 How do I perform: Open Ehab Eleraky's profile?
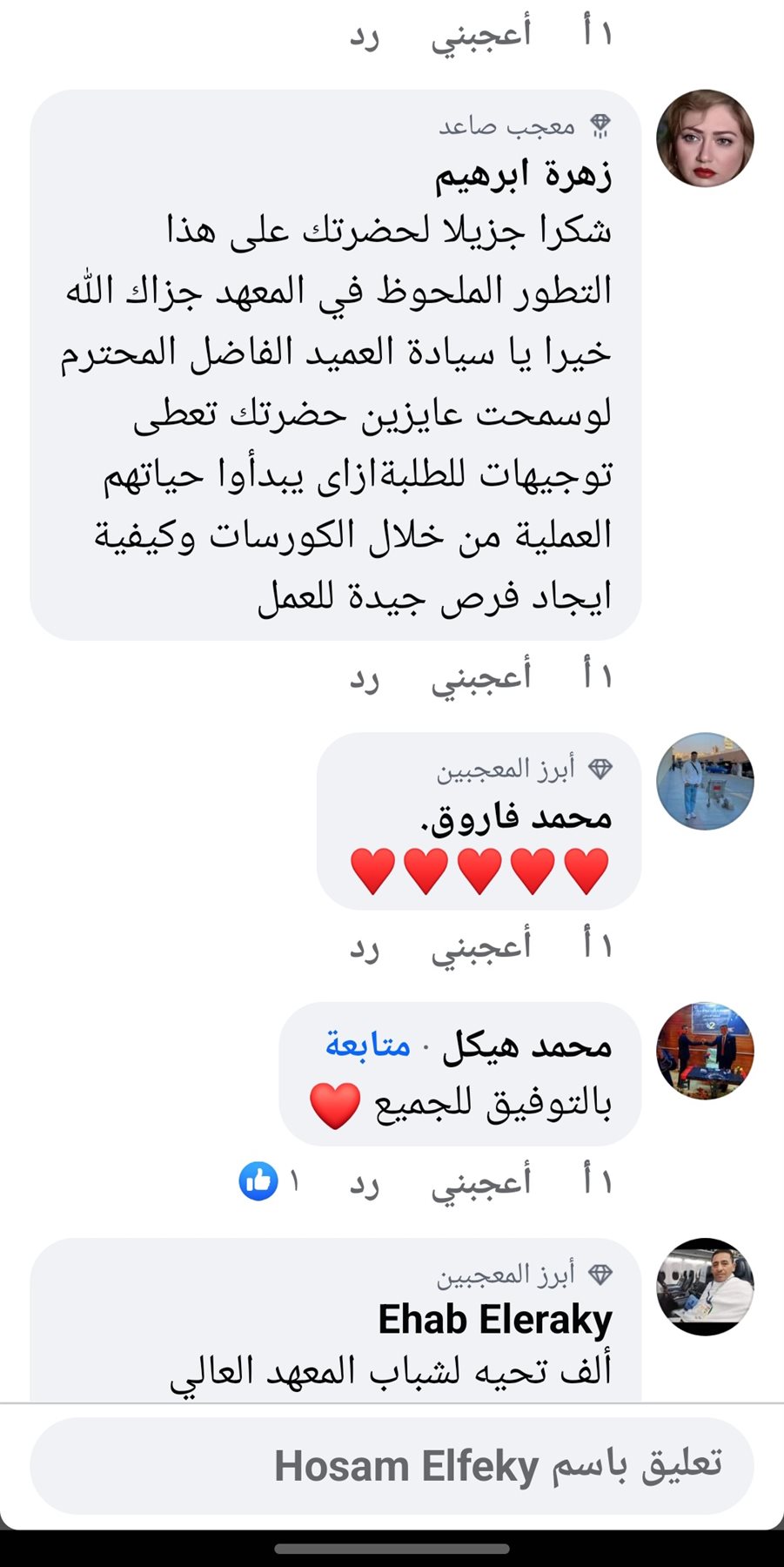[x=495, y=1320]
